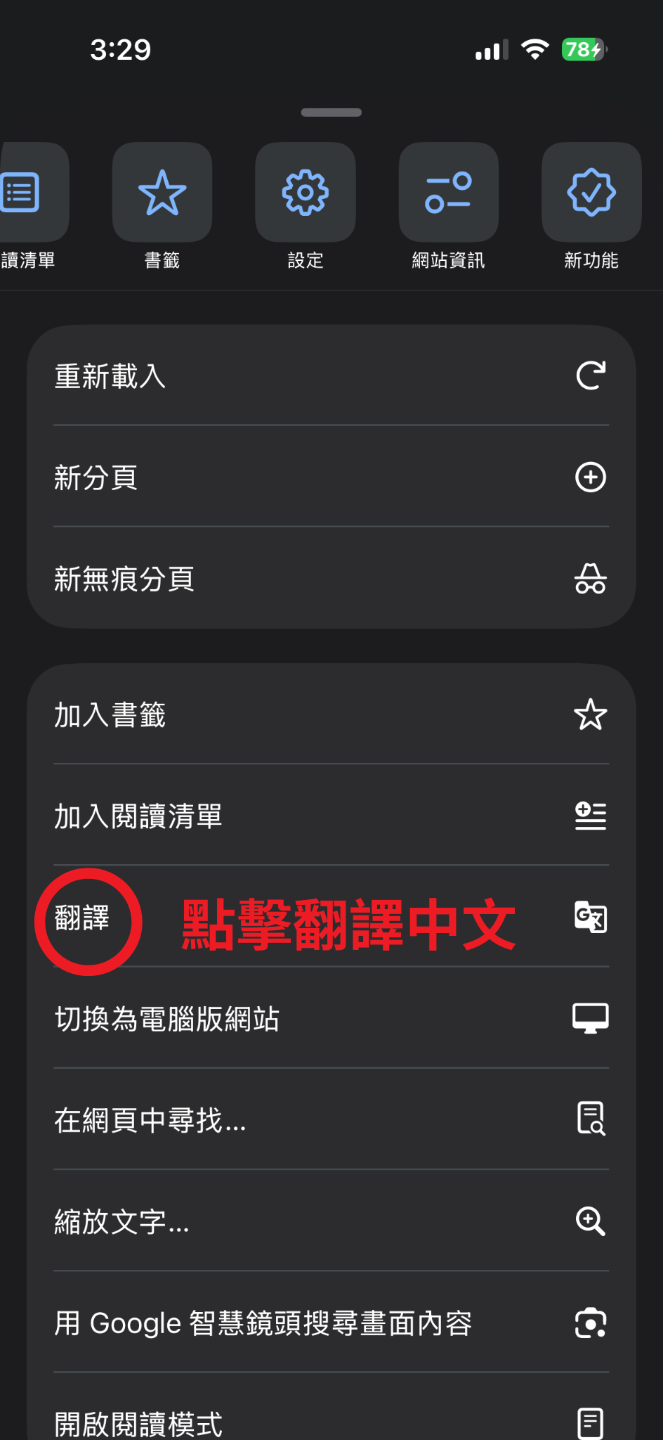The width and height of the screenshot is (663, 1440).
Task: Open the 書籤 bookmarks shortcut
Action: click(x=162, y=193)
